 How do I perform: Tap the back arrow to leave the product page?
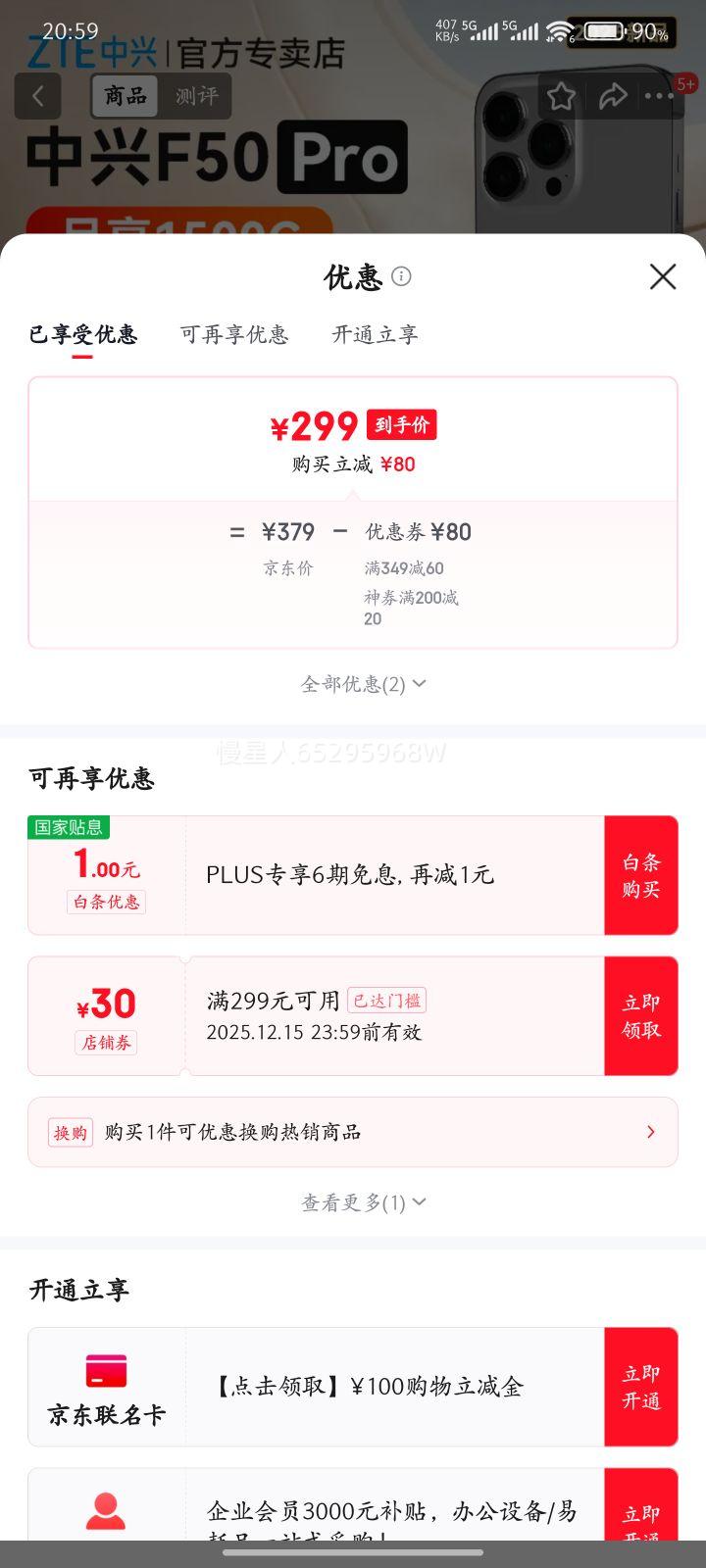click(x=37, y=95)
